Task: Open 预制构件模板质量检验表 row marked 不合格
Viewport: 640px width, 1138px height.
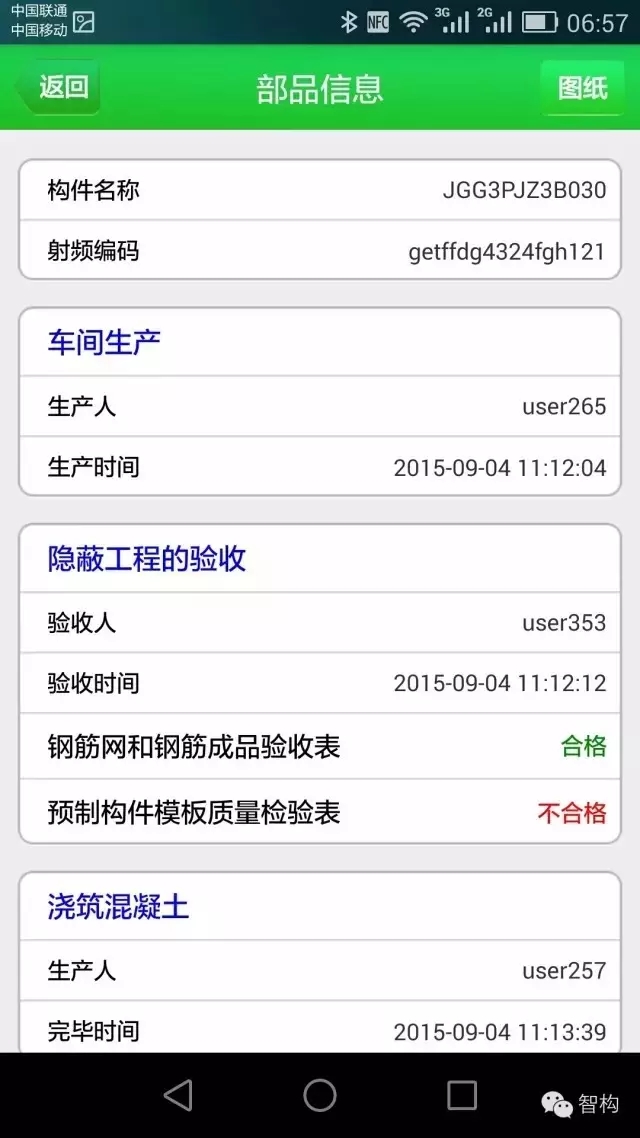Action: (320, 812)
